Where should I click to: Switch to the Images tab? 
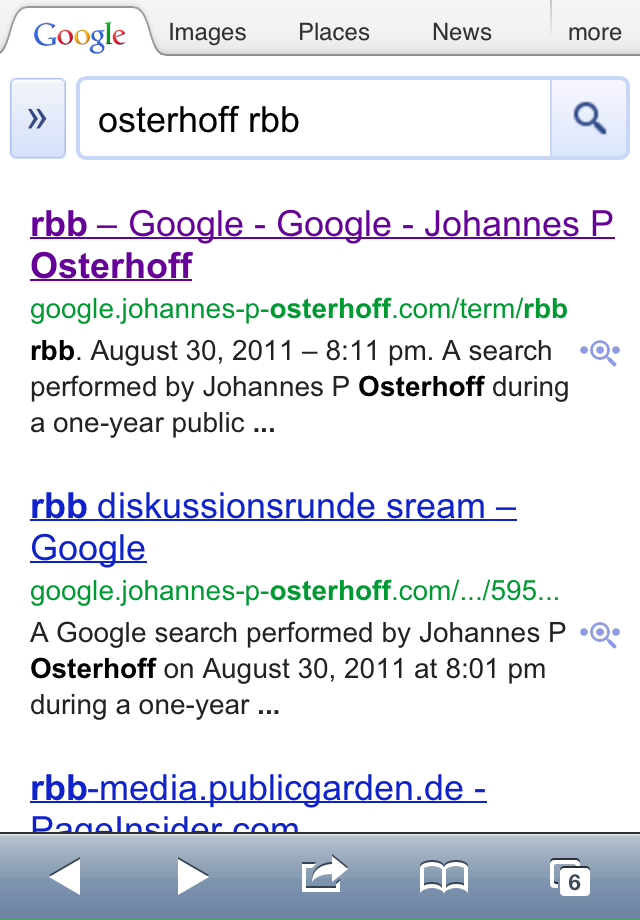pyautogui.click(x=207, y=32)
